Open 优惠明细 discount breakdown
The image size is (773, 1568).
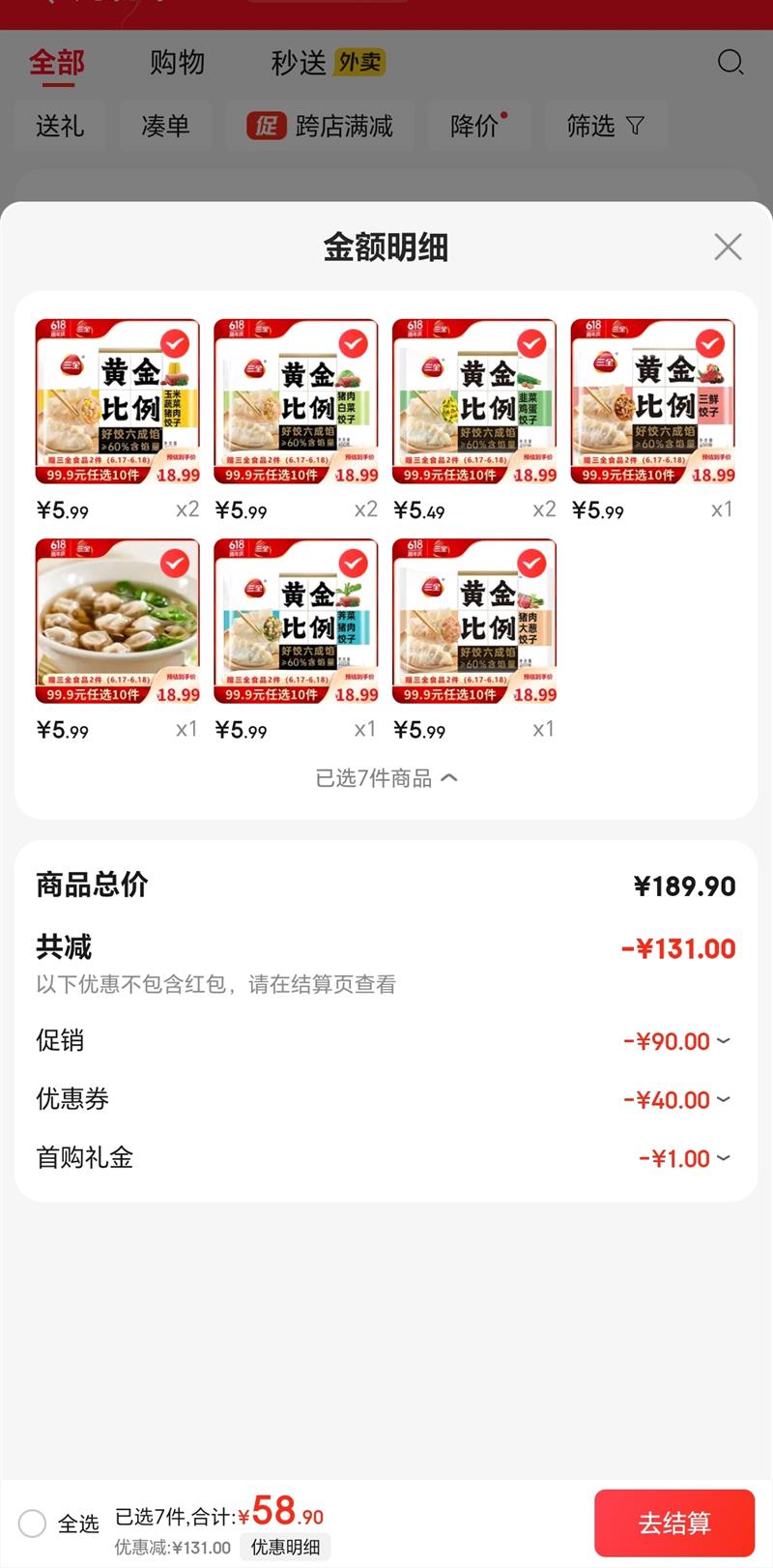285,1547
